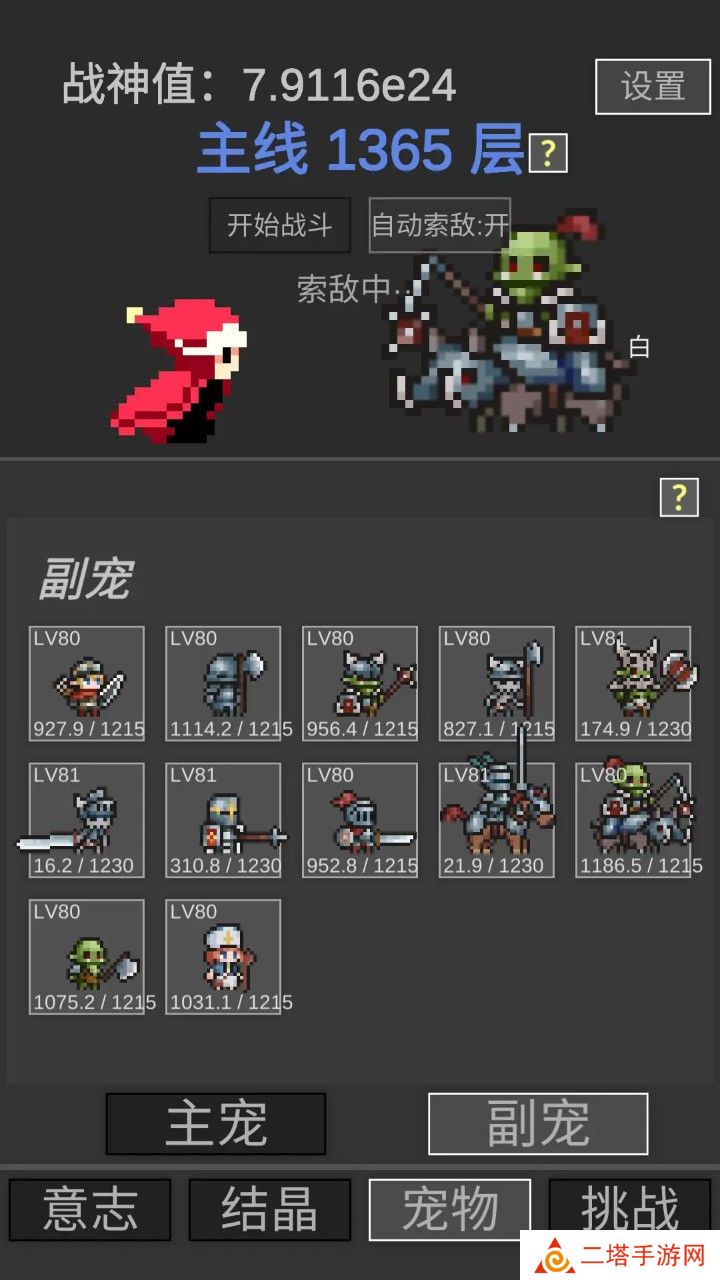Open the 设置 settings button
720x1280 pixels.
(653, 86)
